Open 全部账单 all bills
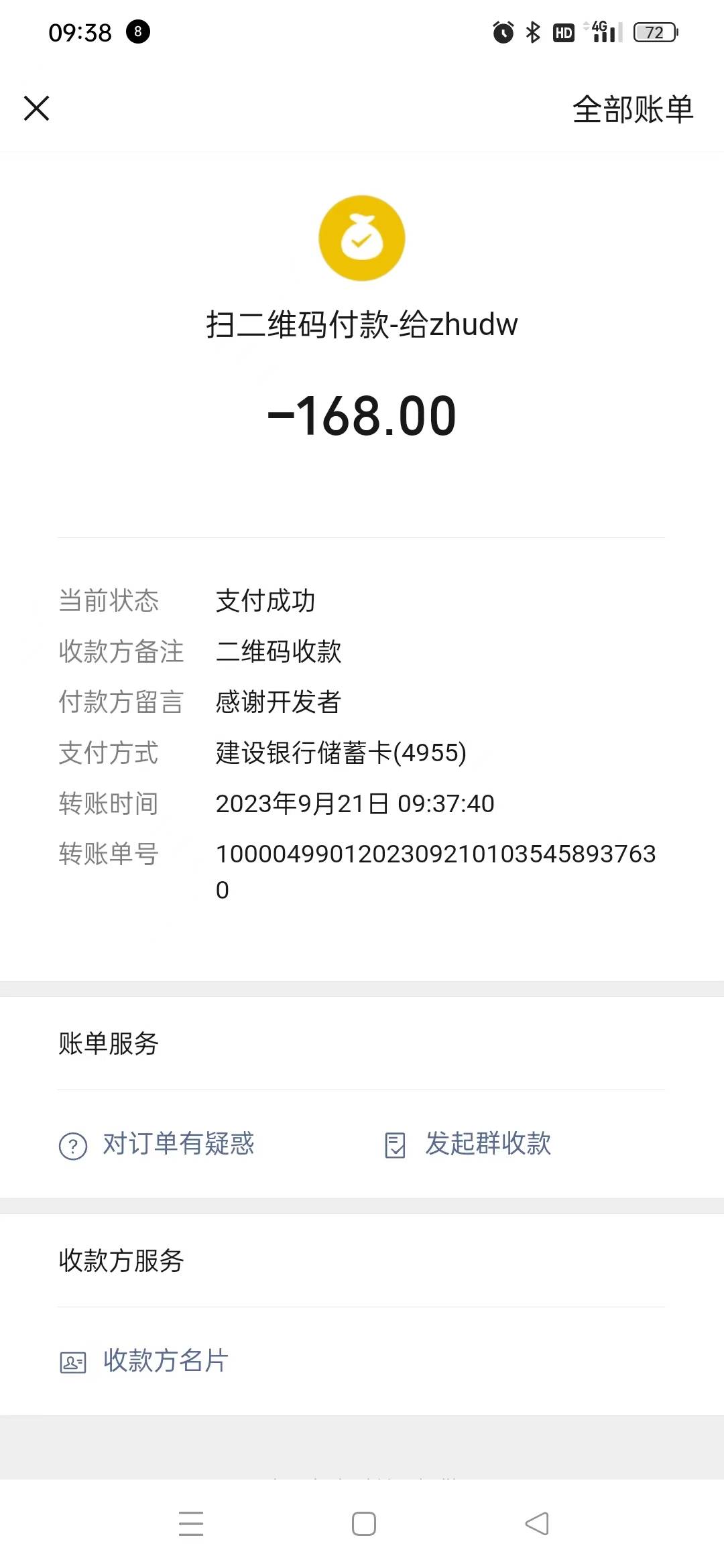Viewport: 724px width, 1568px height. tap(632, 109)
